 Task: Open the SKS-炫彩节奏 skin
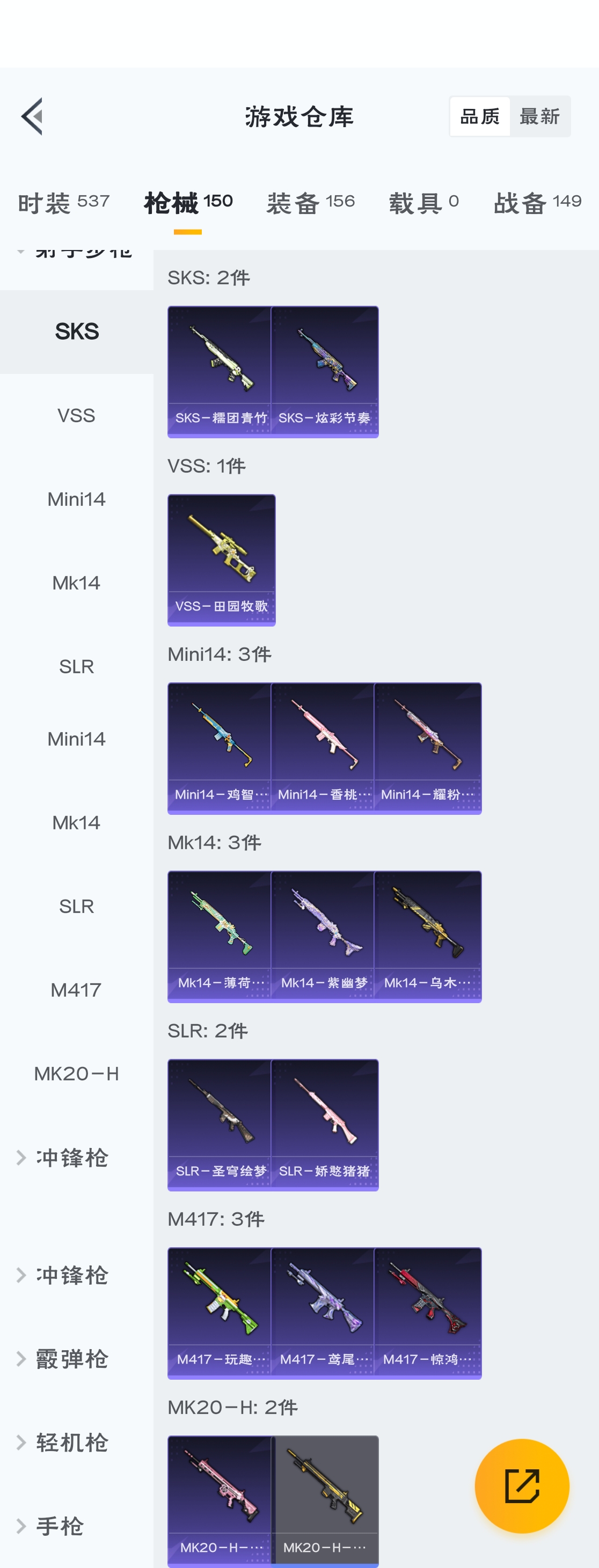(x=324, y=371)
